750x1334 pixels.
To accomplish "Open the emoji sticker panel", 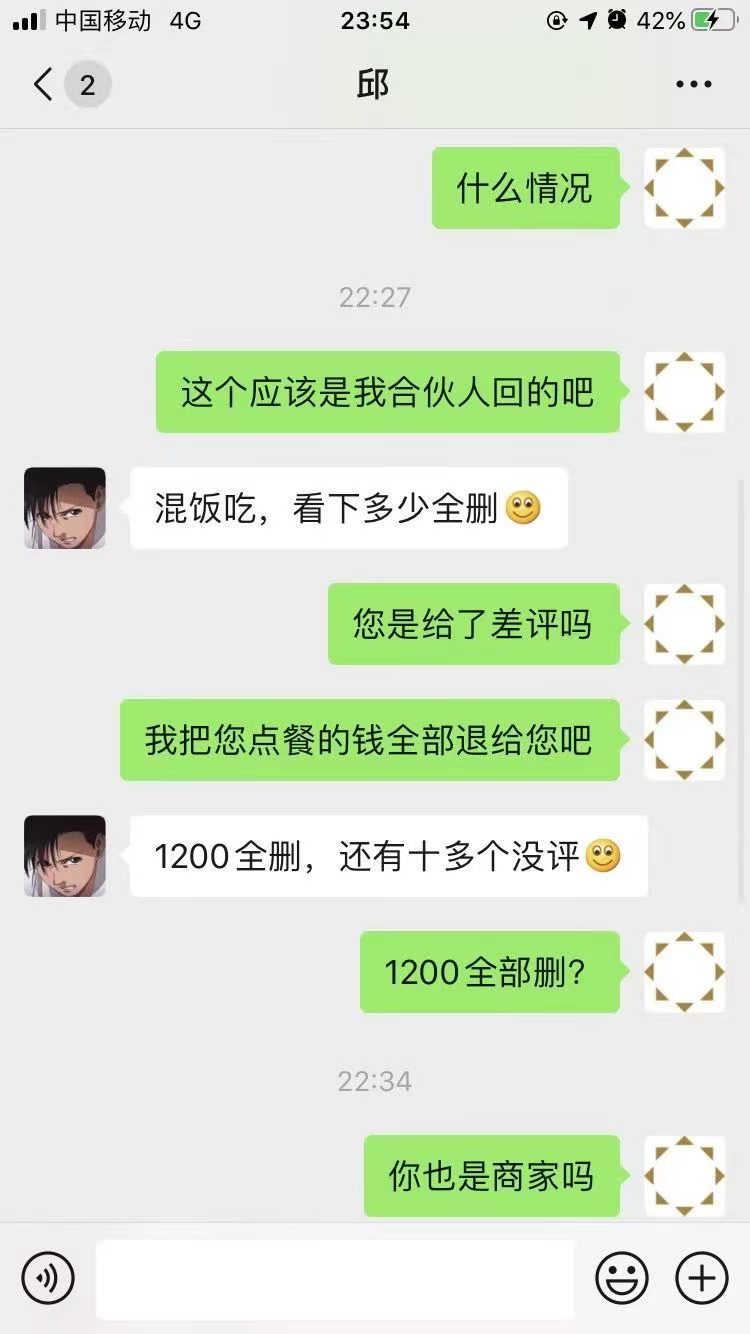I will point(622,1277).
